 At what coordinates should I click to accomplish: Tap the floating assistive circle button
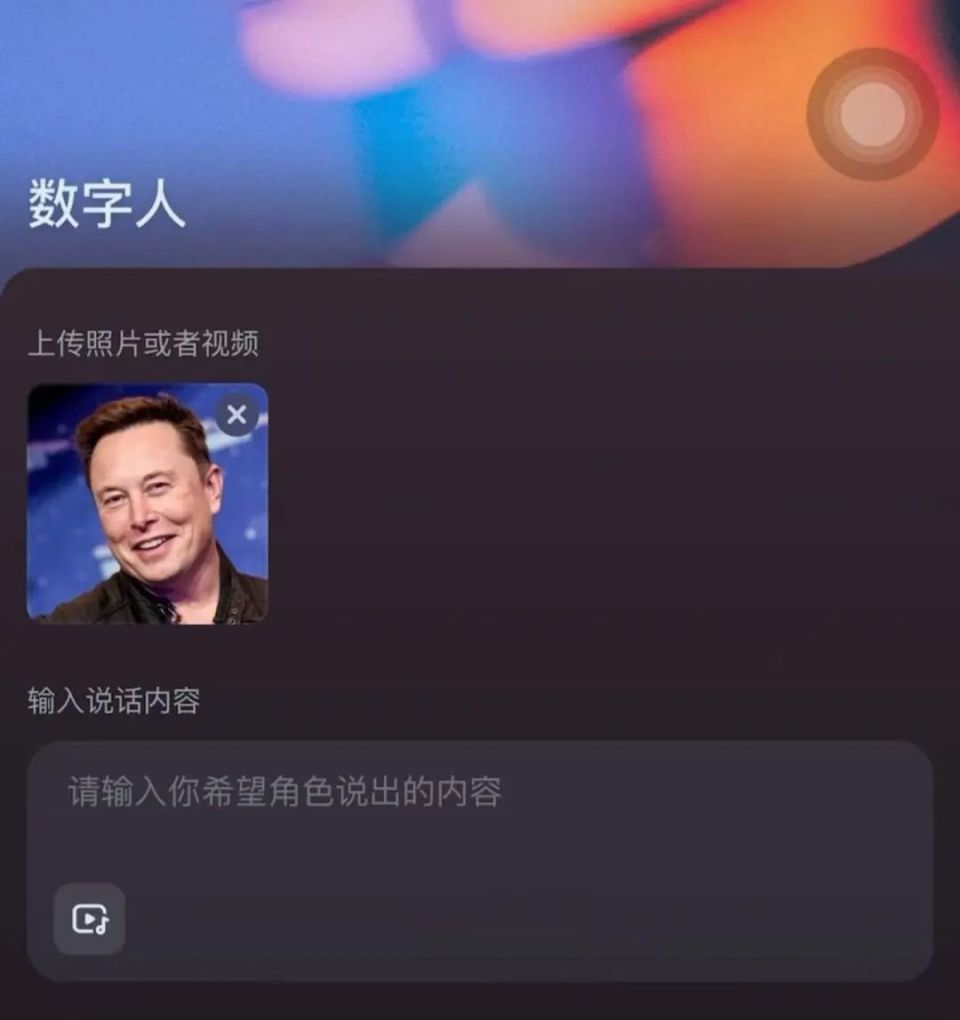[x=872, y=114]
